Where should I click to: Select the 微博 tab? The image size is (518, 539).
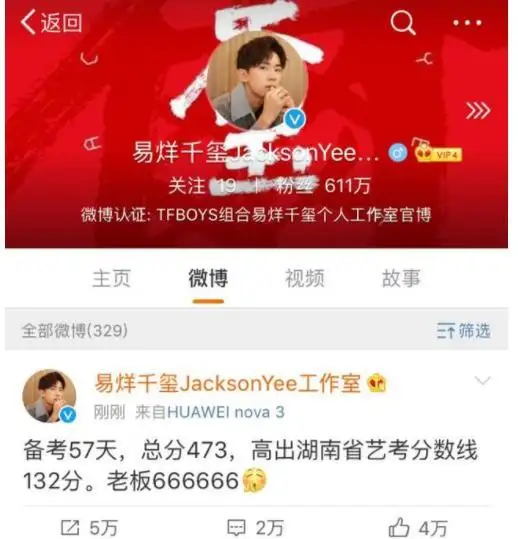(208, 278)
